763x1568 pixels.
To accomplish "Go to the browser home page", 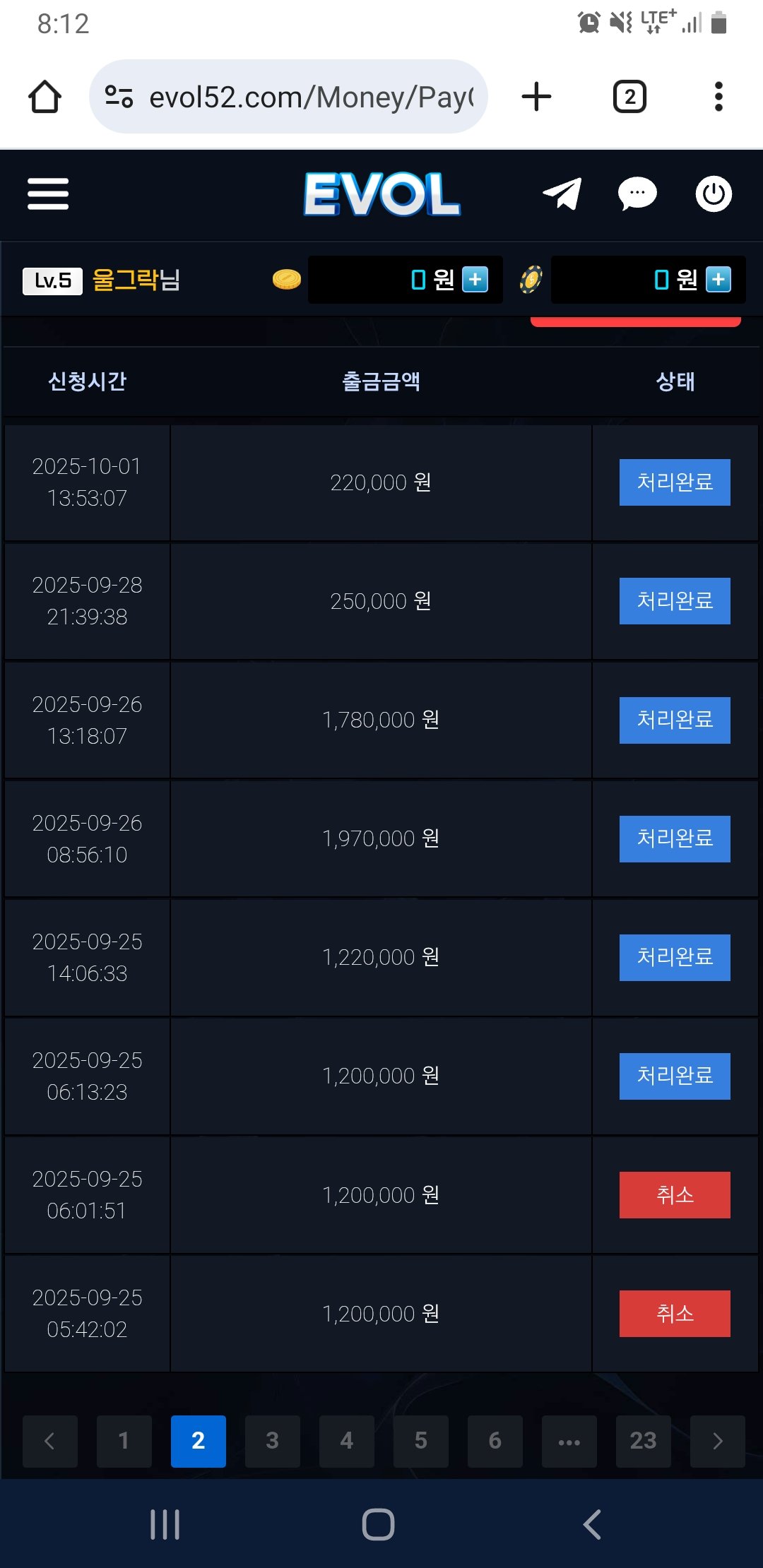I will pos(45,97).
